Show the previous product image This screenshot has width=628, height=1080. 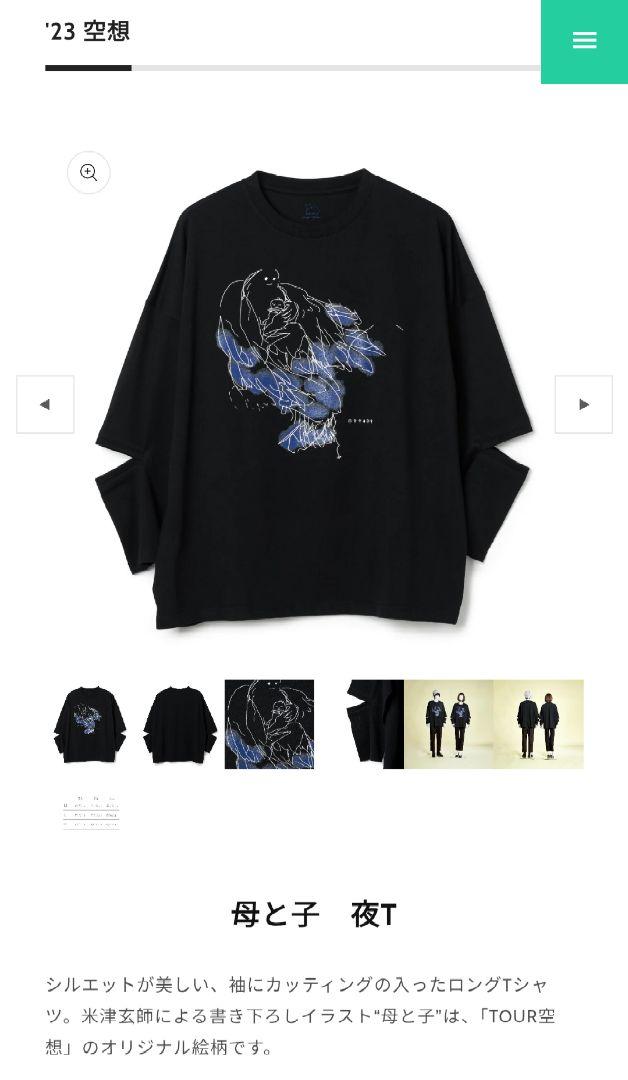(x=45, y=404)
